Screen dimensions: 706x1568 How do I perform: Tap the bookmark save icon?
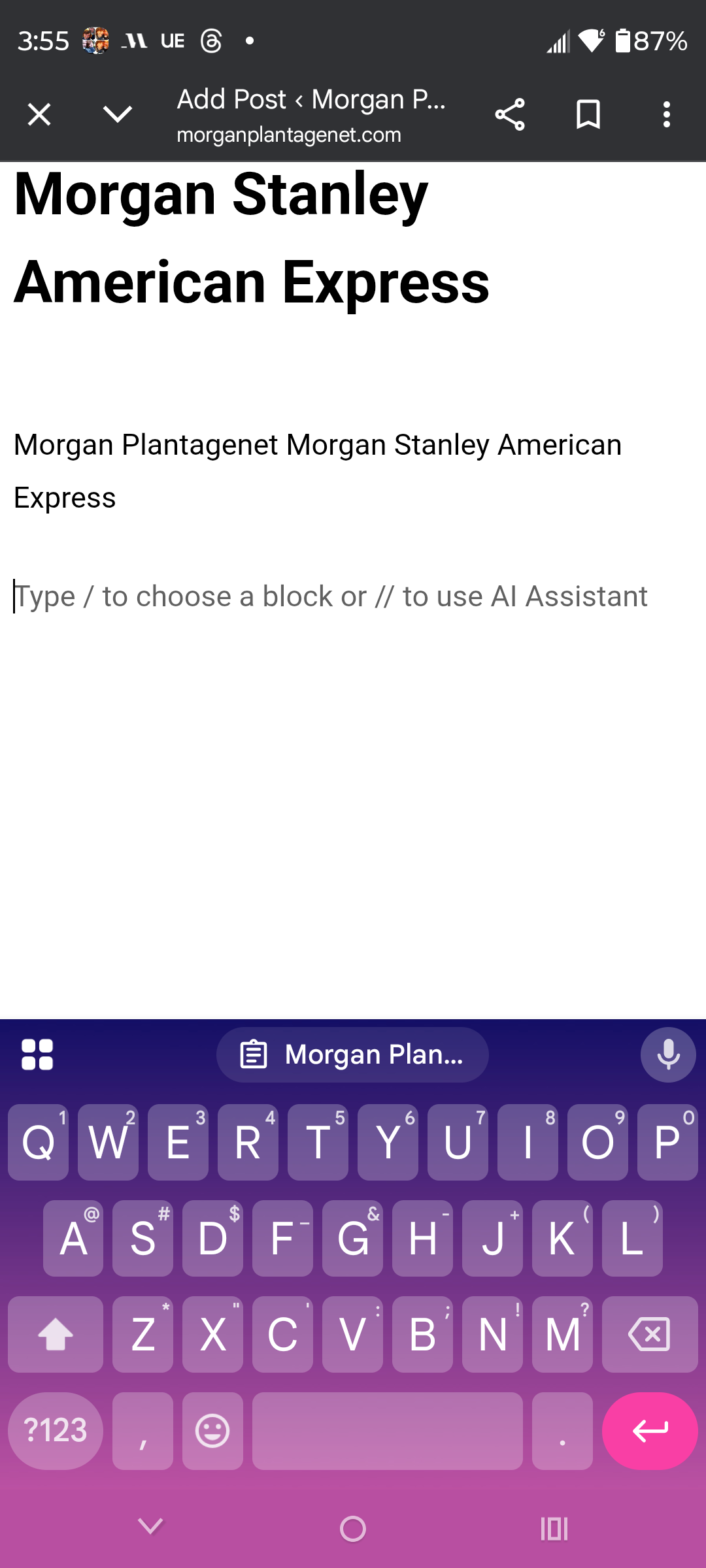click(586, 114)
